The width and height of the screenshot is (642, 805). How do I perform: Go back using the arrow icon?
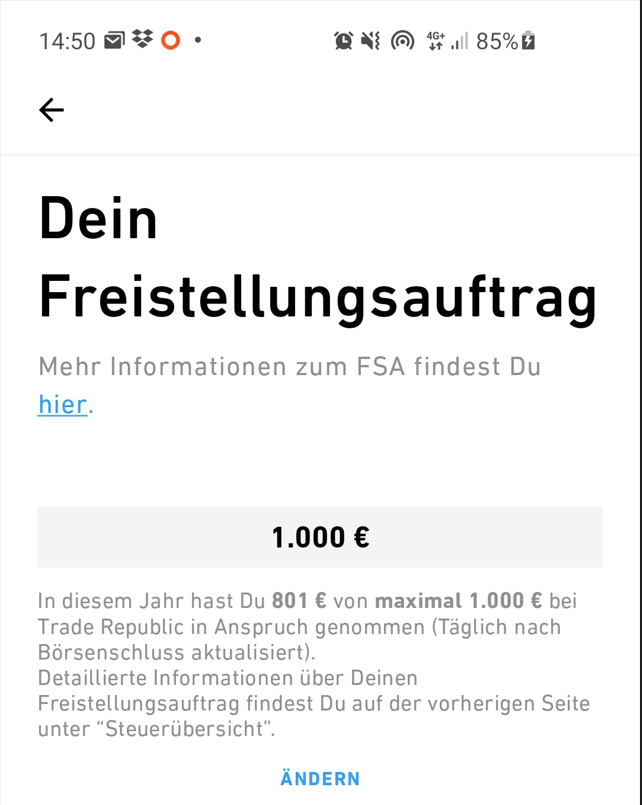(x=51, y=110)
